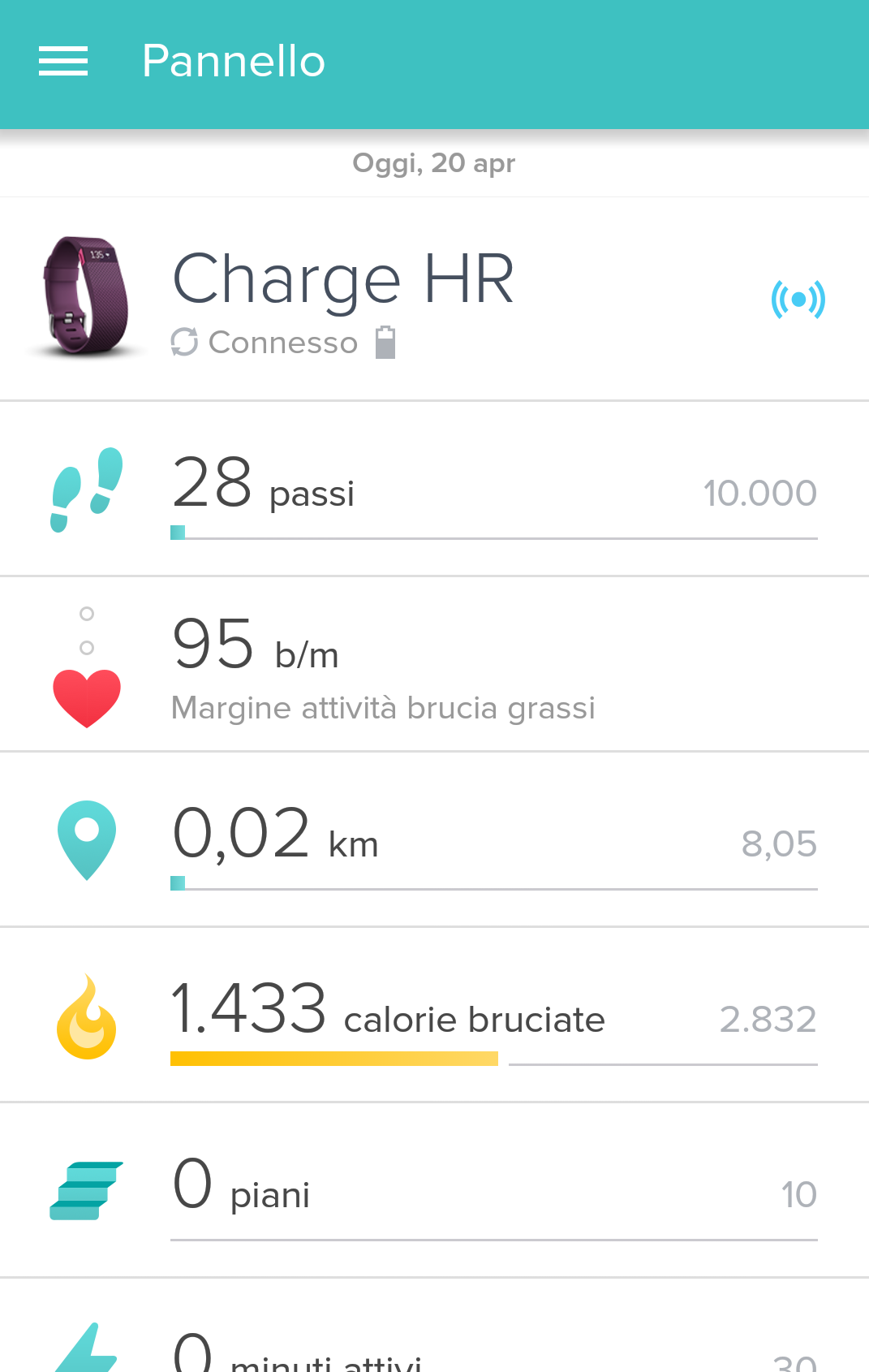Open the 95 b/m heart rate row
869x1372 pixels.
(x=434, y=664)
